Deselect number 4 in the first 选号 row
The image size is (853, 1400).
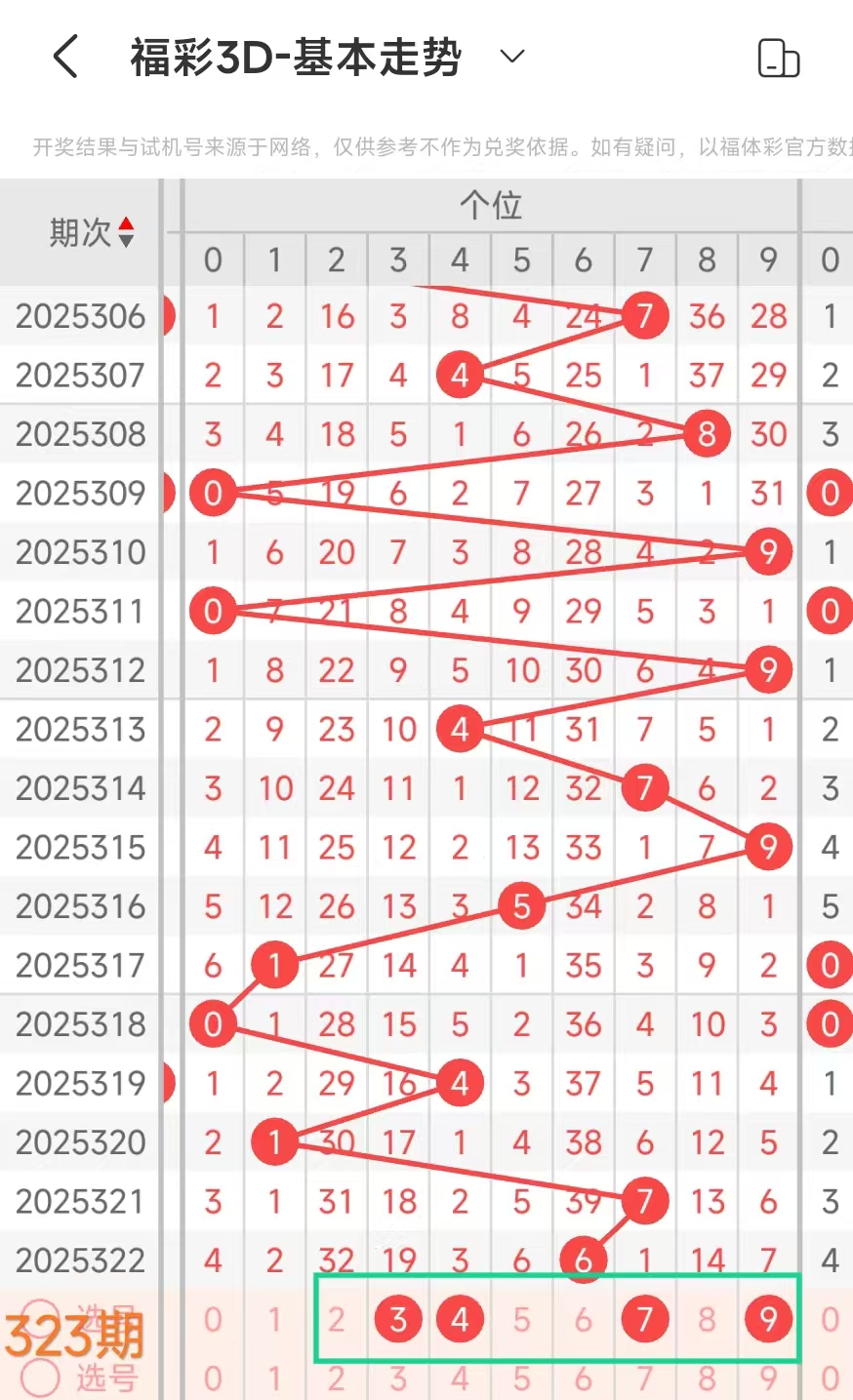(x=460, y=1319)
